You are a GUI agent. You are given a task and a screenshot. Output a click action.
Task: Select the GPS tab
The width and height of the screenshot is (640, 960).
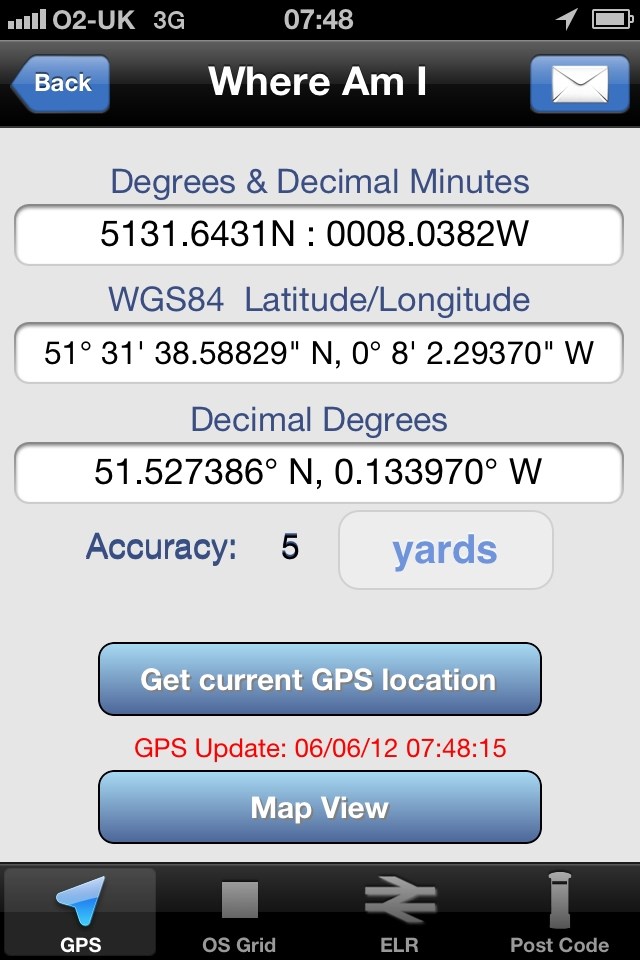point(80,914)
